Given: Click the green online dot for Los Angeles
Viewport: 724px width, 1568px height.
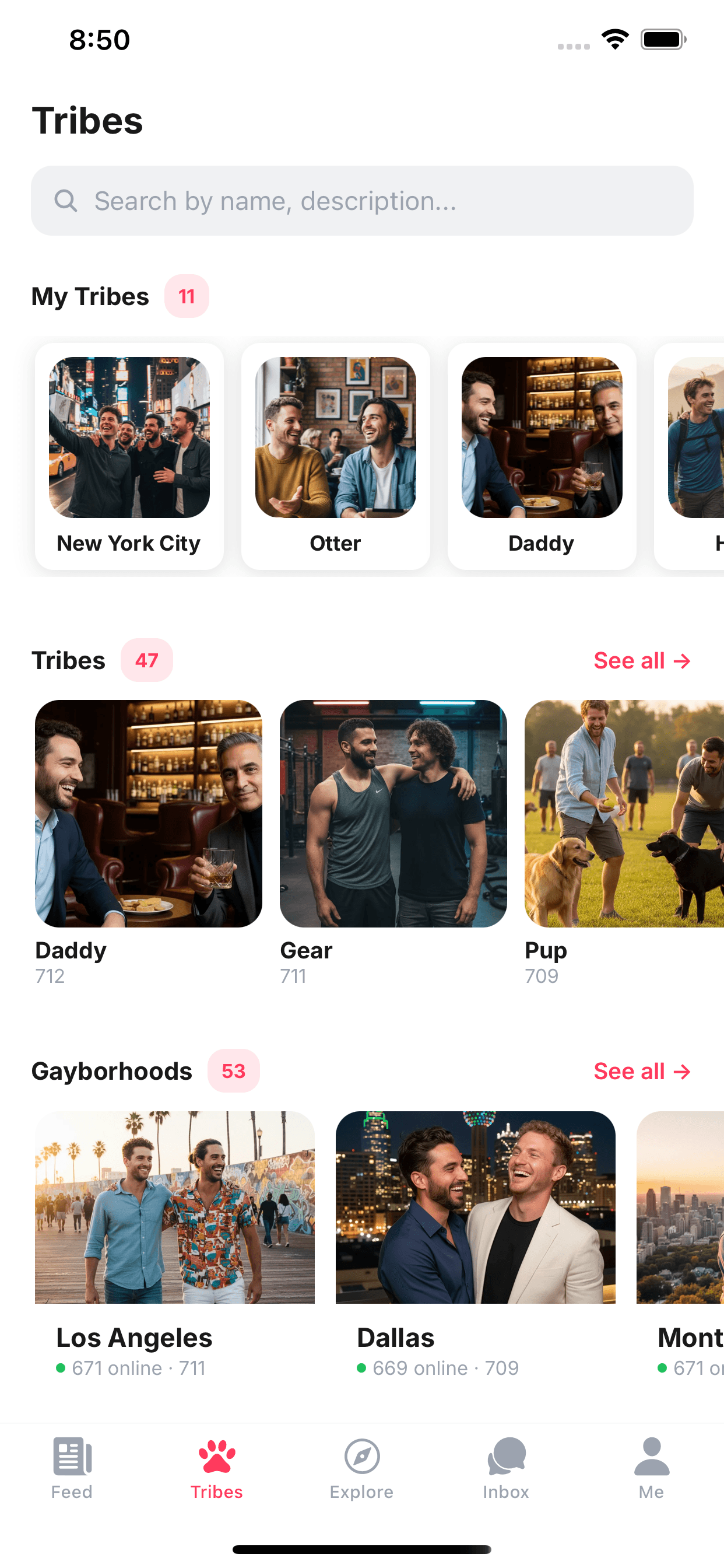Looking at the screenshot, I should point(60,1368).
